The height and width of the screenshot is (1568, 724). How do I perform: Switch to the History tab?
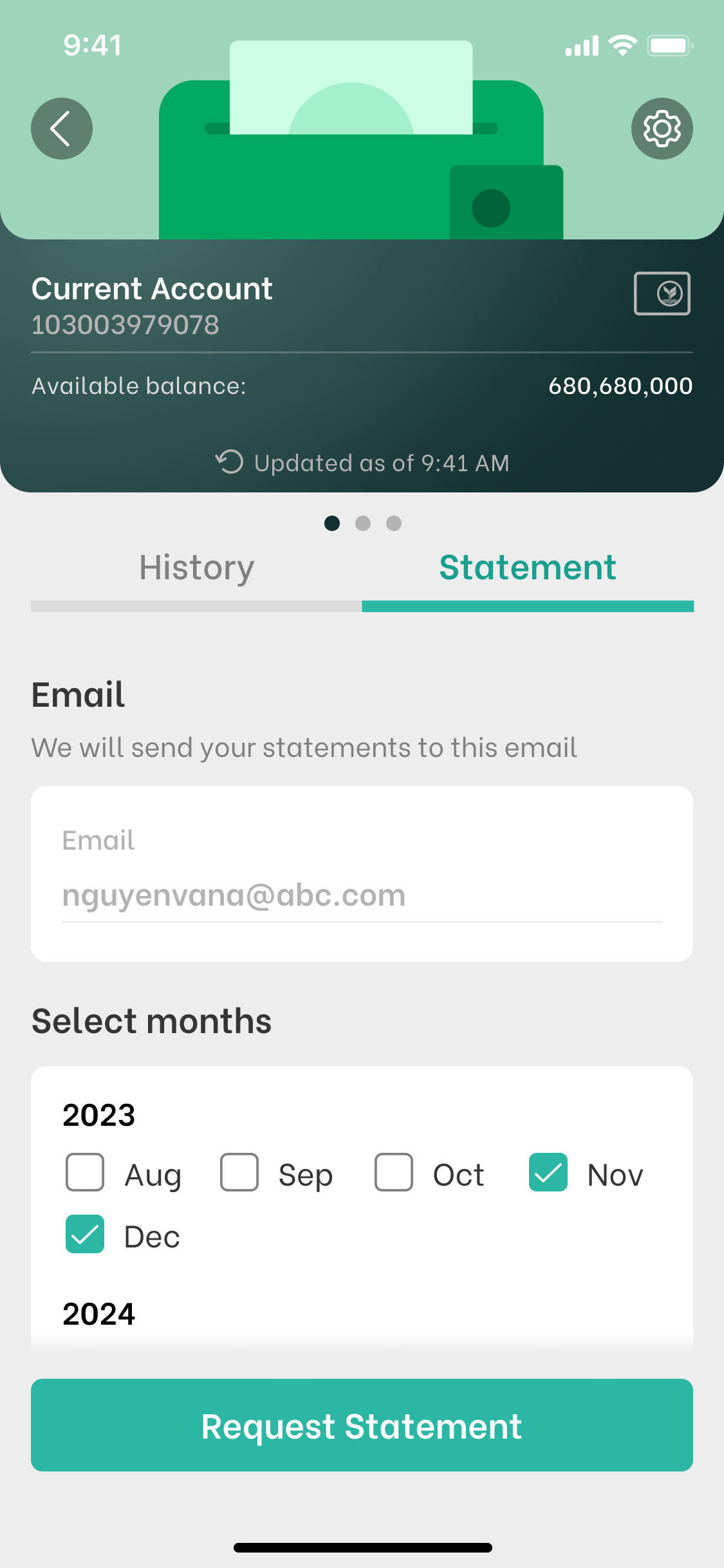pyautogui.click(x=196, y=567)
